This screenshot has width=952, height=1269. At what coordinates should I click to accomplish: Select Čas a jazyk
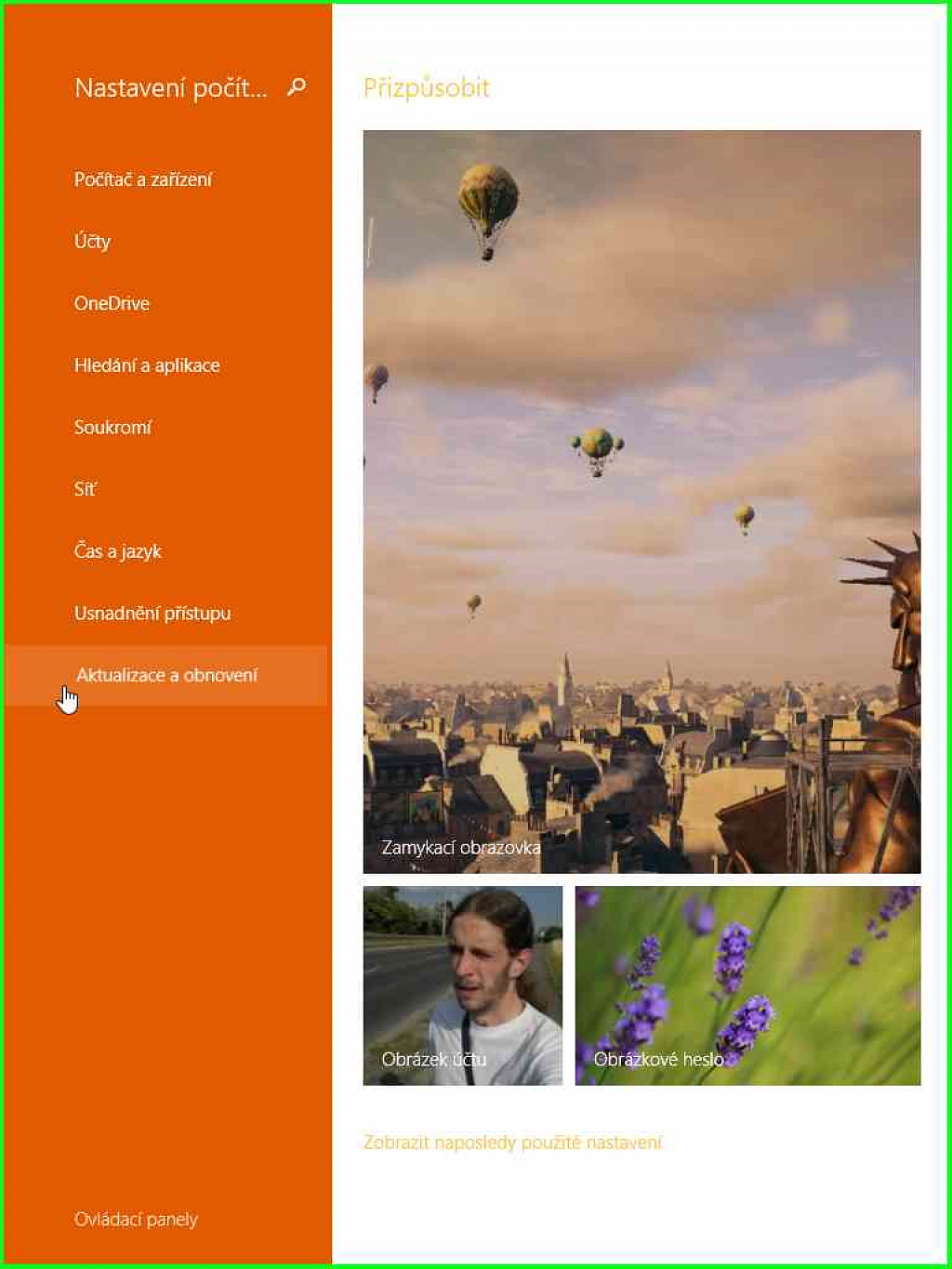coord(118,551)
